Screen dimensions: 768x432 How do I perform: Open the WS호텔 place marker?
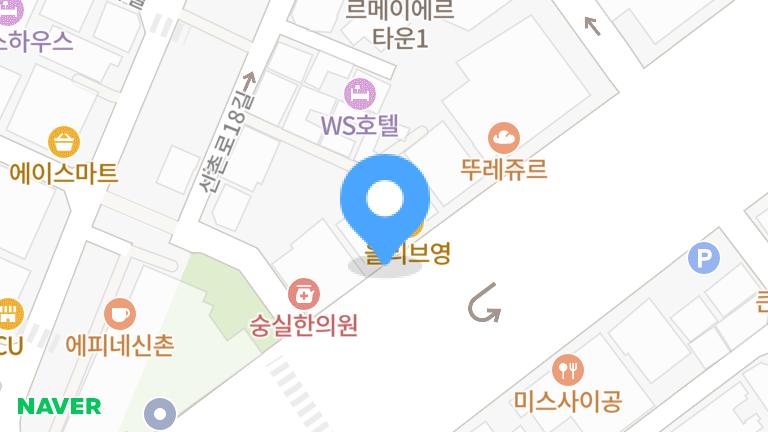click(x=359, y=95)
